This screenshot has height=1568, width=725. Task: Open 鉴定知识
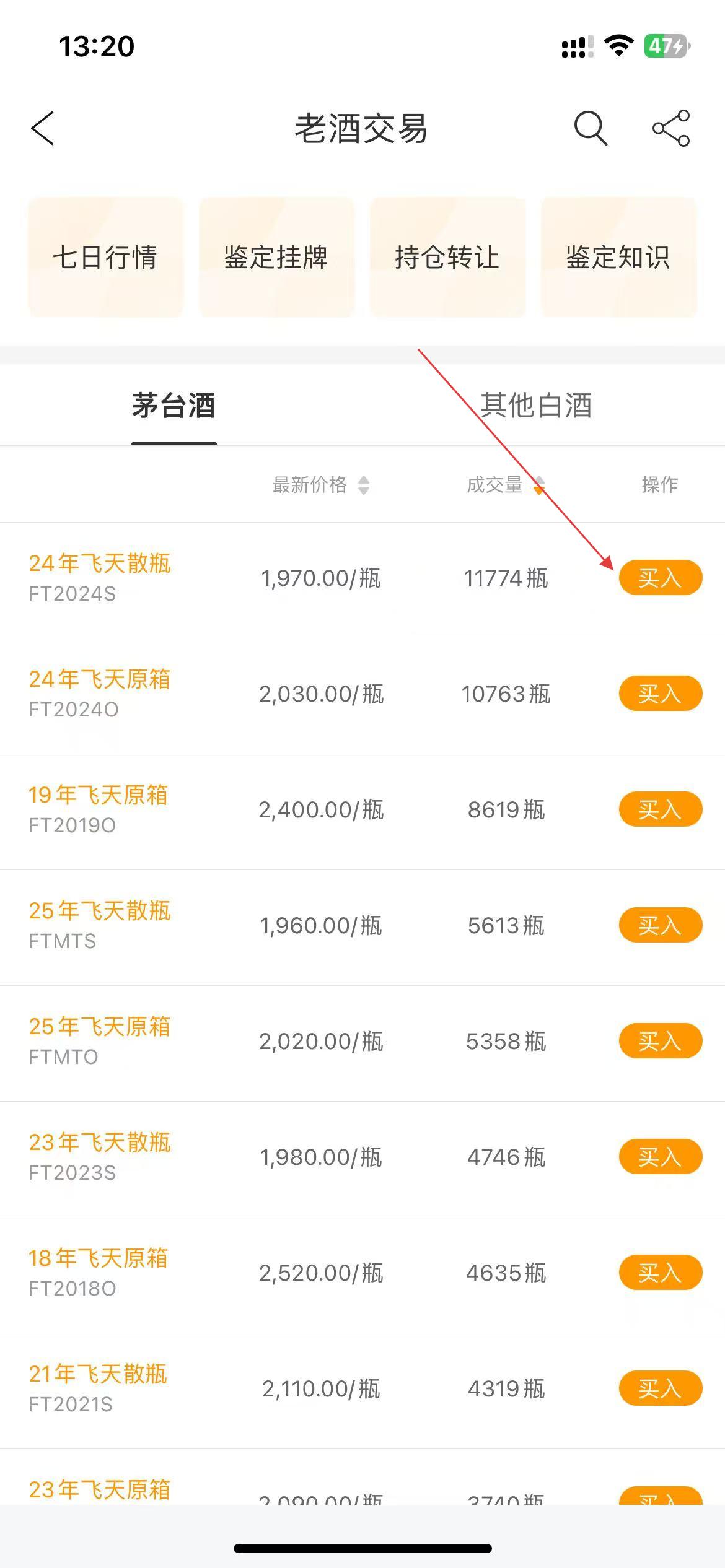(618, 257)
